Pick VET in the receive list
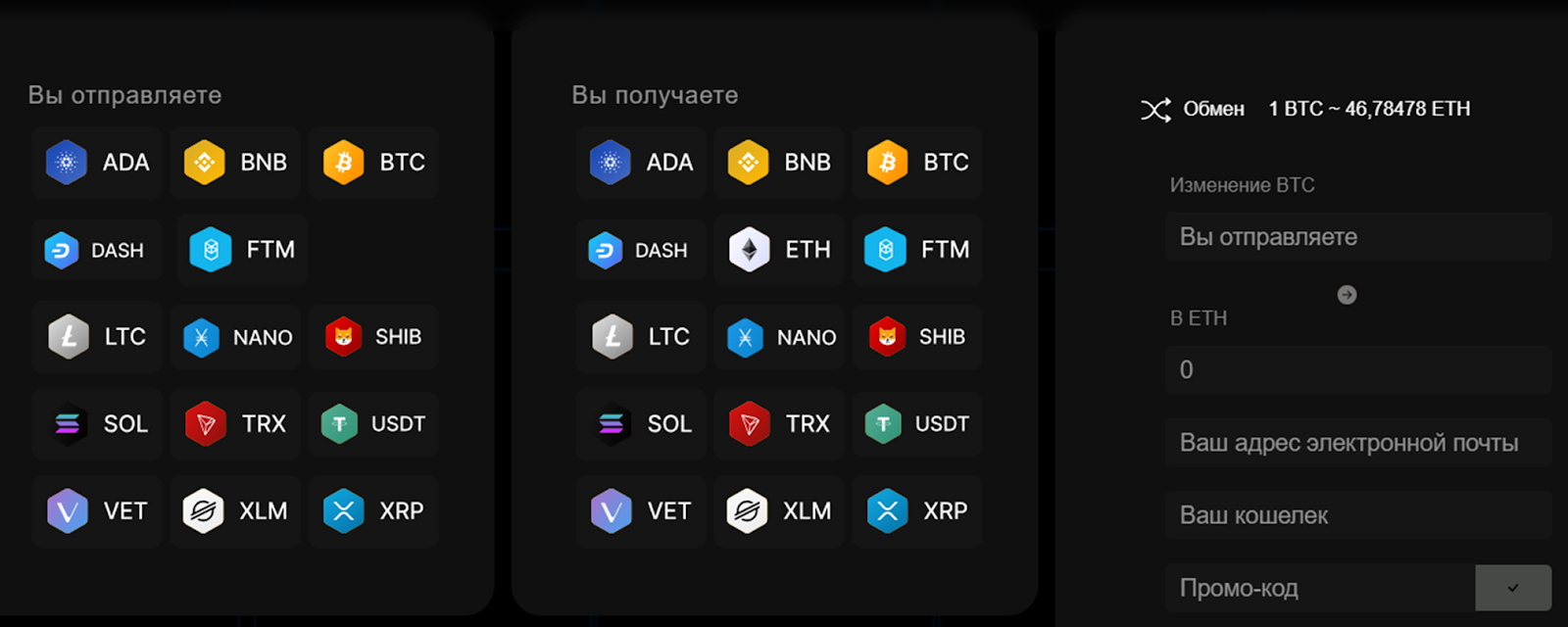The width and height of the screenshot is (1568, 627). click(640, 511)
